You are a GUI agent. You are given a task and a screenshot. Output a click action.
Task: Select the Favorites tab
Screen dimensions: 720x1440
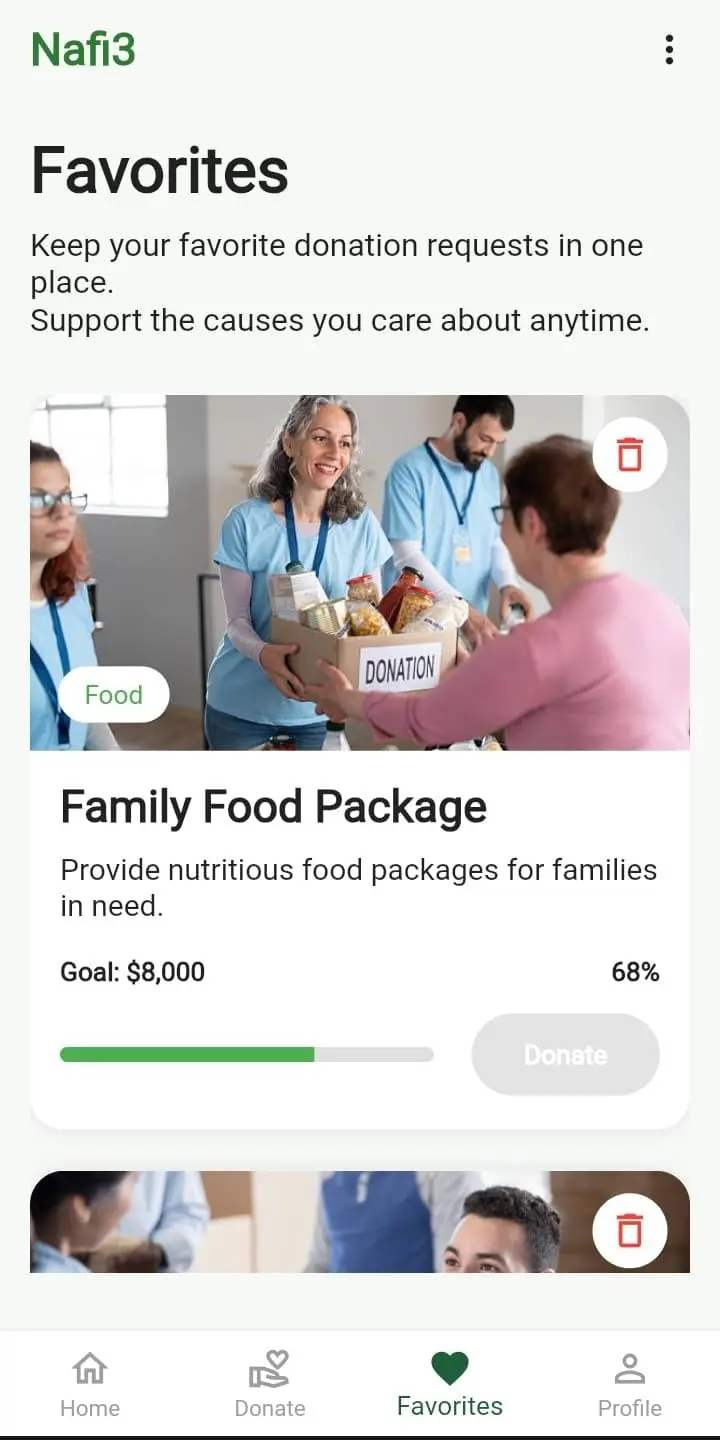pyautogui.click(x=450, y=1385)
